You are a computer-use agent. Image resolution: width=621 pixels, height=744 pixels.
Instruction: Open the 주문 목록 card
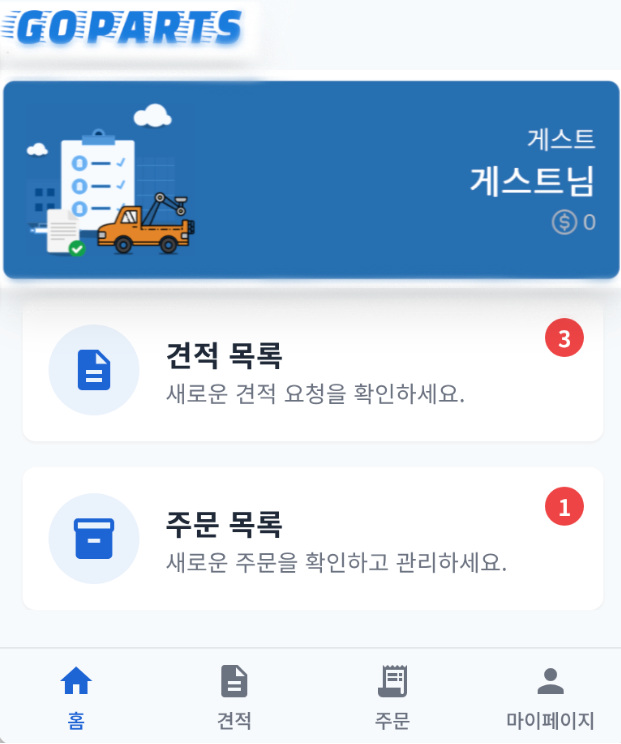(x=312, y=539)
